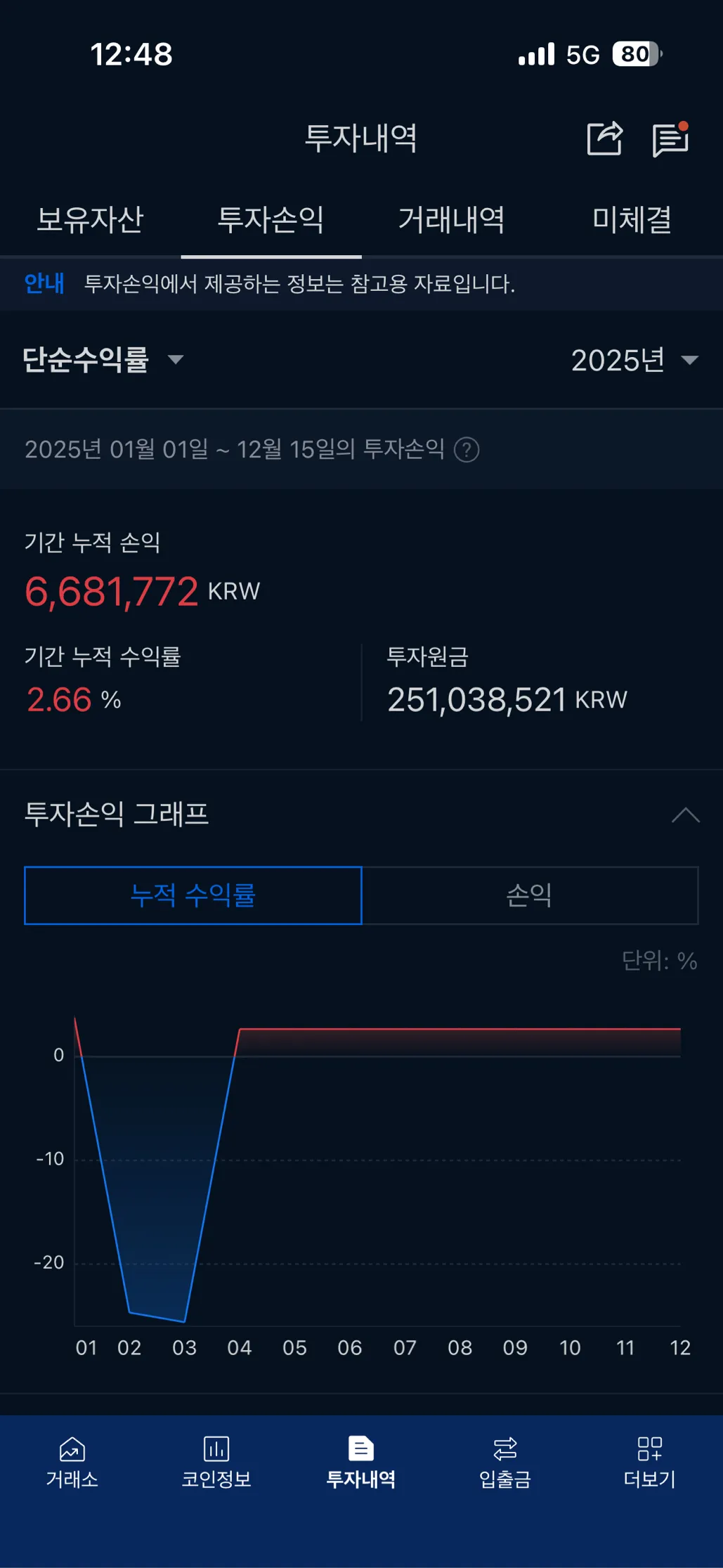Select the 투자손익 tab
The height and width of the screenshot is (1568, 723).
271,220
